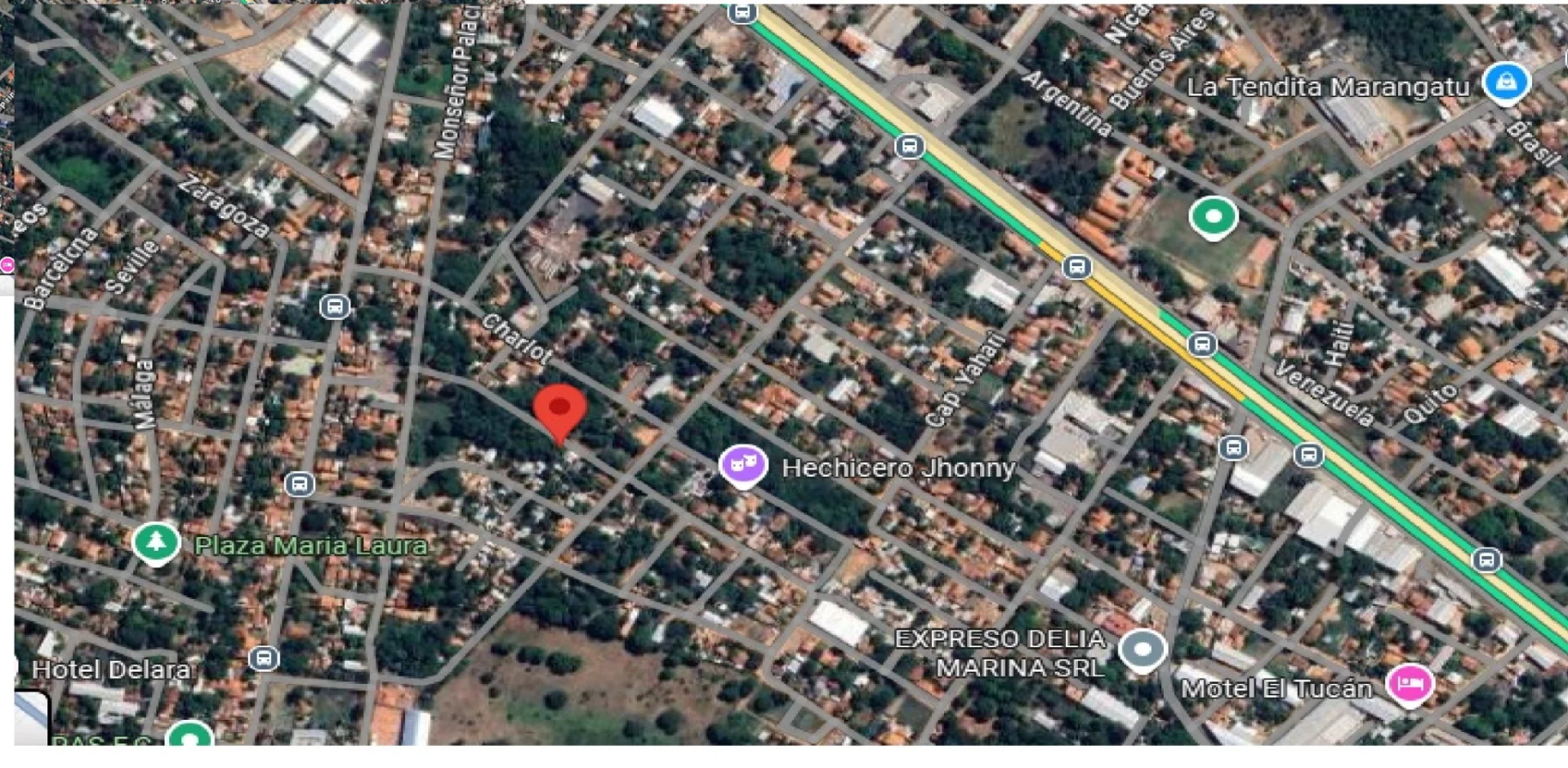Tap the Plaza Maria Laura park marker
Image resolution: width=1568 pixels, height=768 pixels.
(156, 543)
